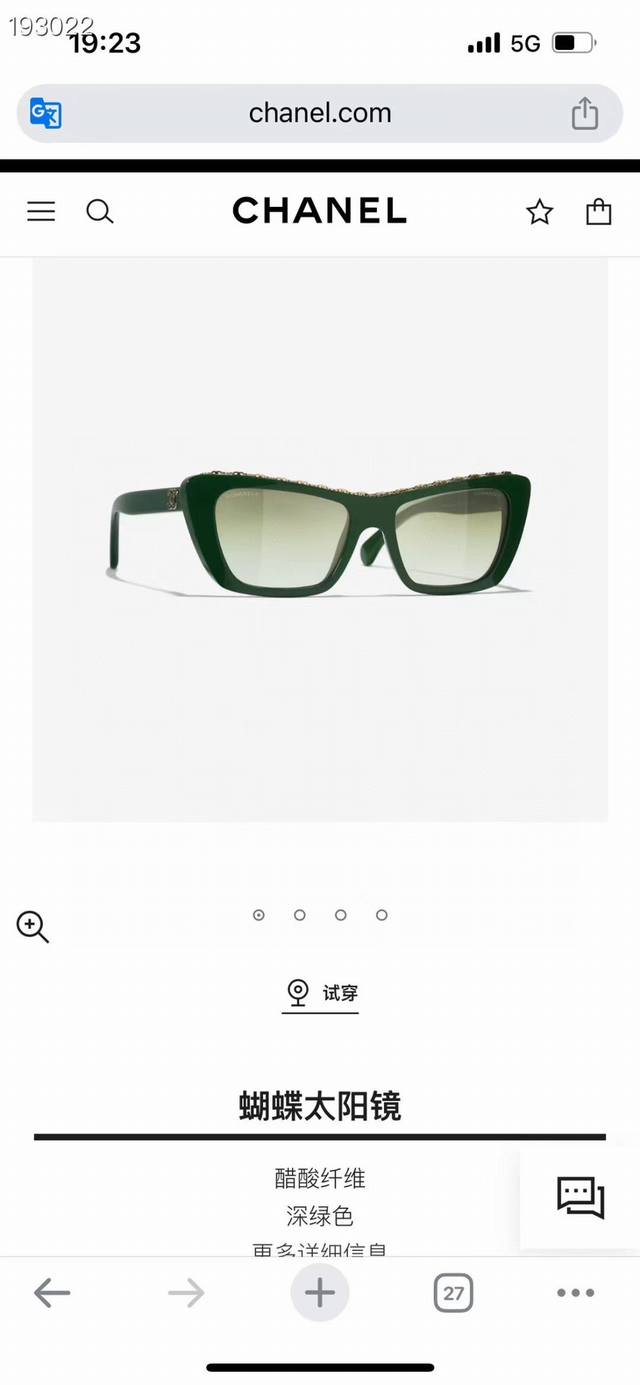640x1385 pixels.
Task: Open the live chat bubble
Action: coord(581,1198)
